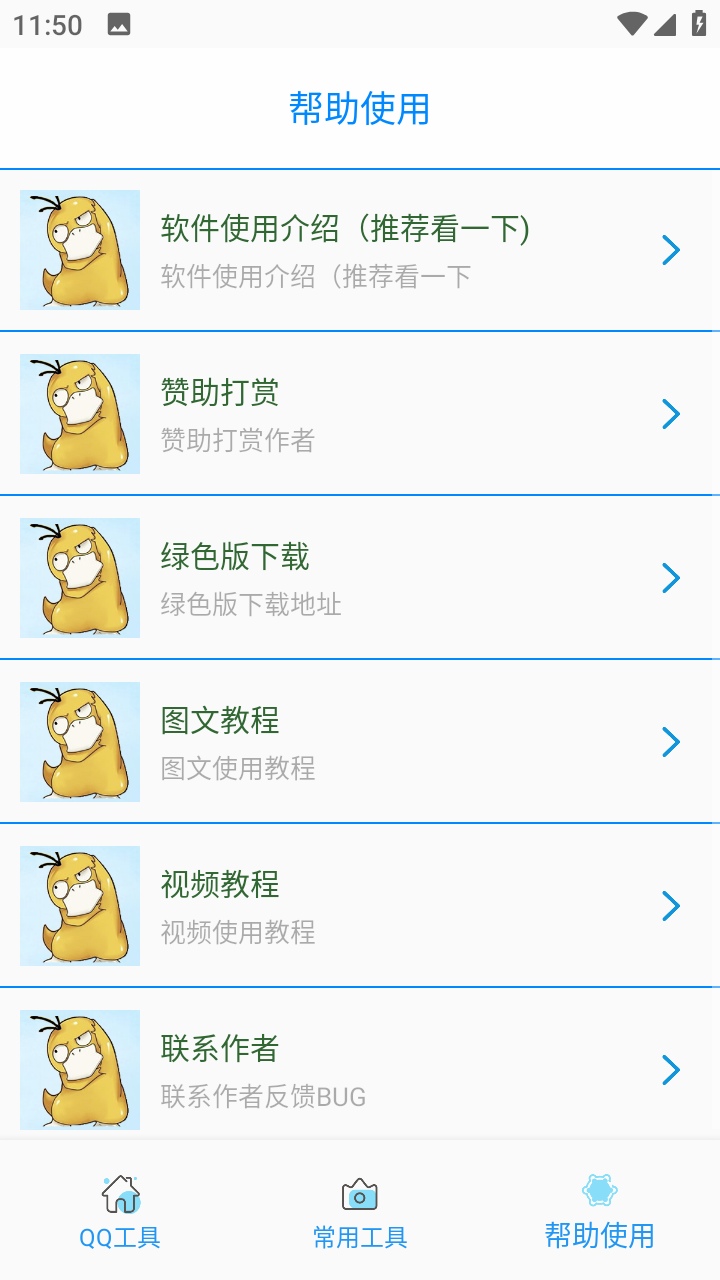The height and width of the screenshot is (1280, 720).
Task: Click the Psyduck thumbnail beside 软件使用介绍
Action: tap(80, 250)
